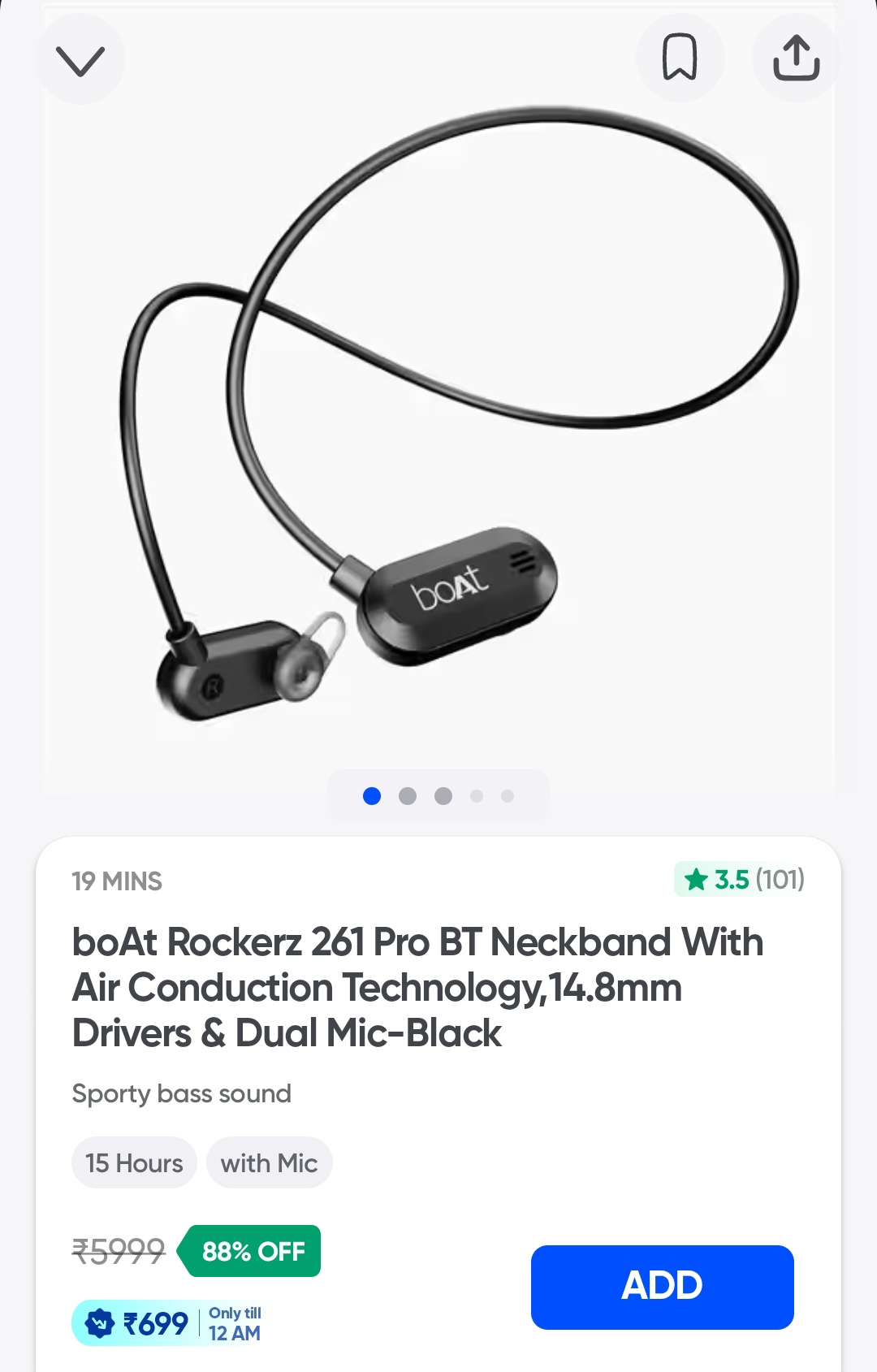Select the 15 Hours chip
Viewport: 877px width, 1372px height.
tap(134, 1162)
